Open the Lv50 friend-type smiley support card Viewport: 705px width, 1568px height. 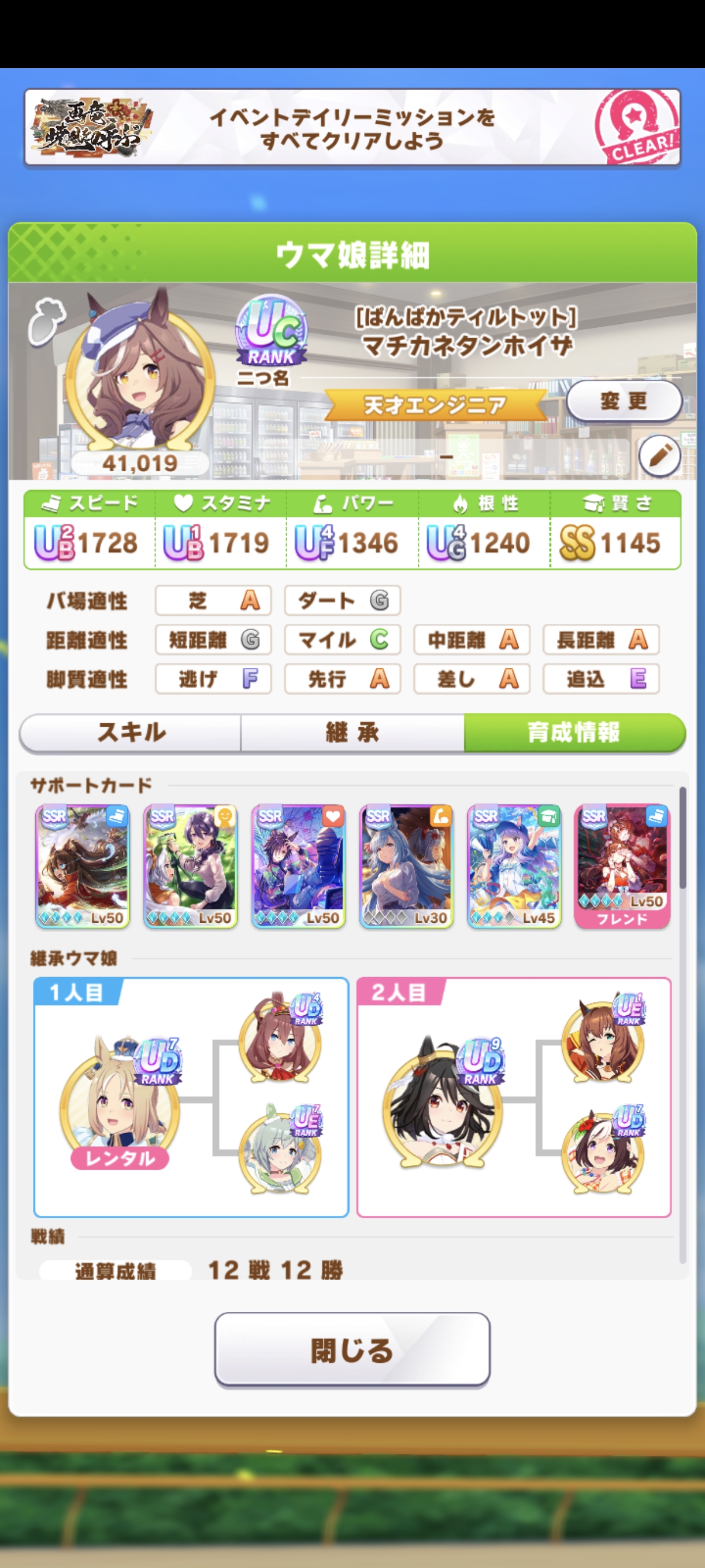pos(190,866)
